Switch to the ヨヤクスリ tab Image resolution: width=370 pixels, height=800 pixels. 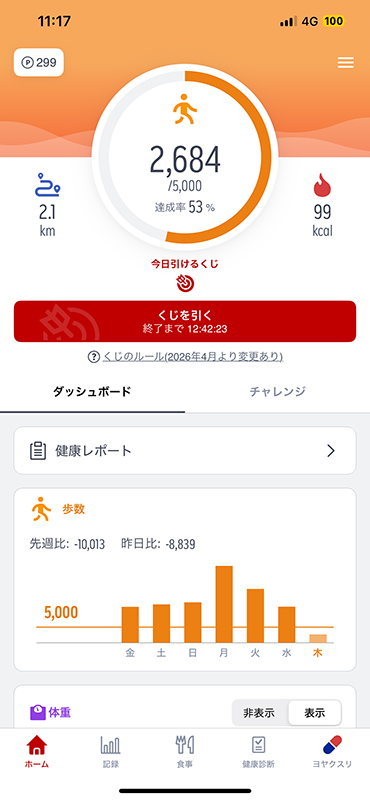[332, 752]
